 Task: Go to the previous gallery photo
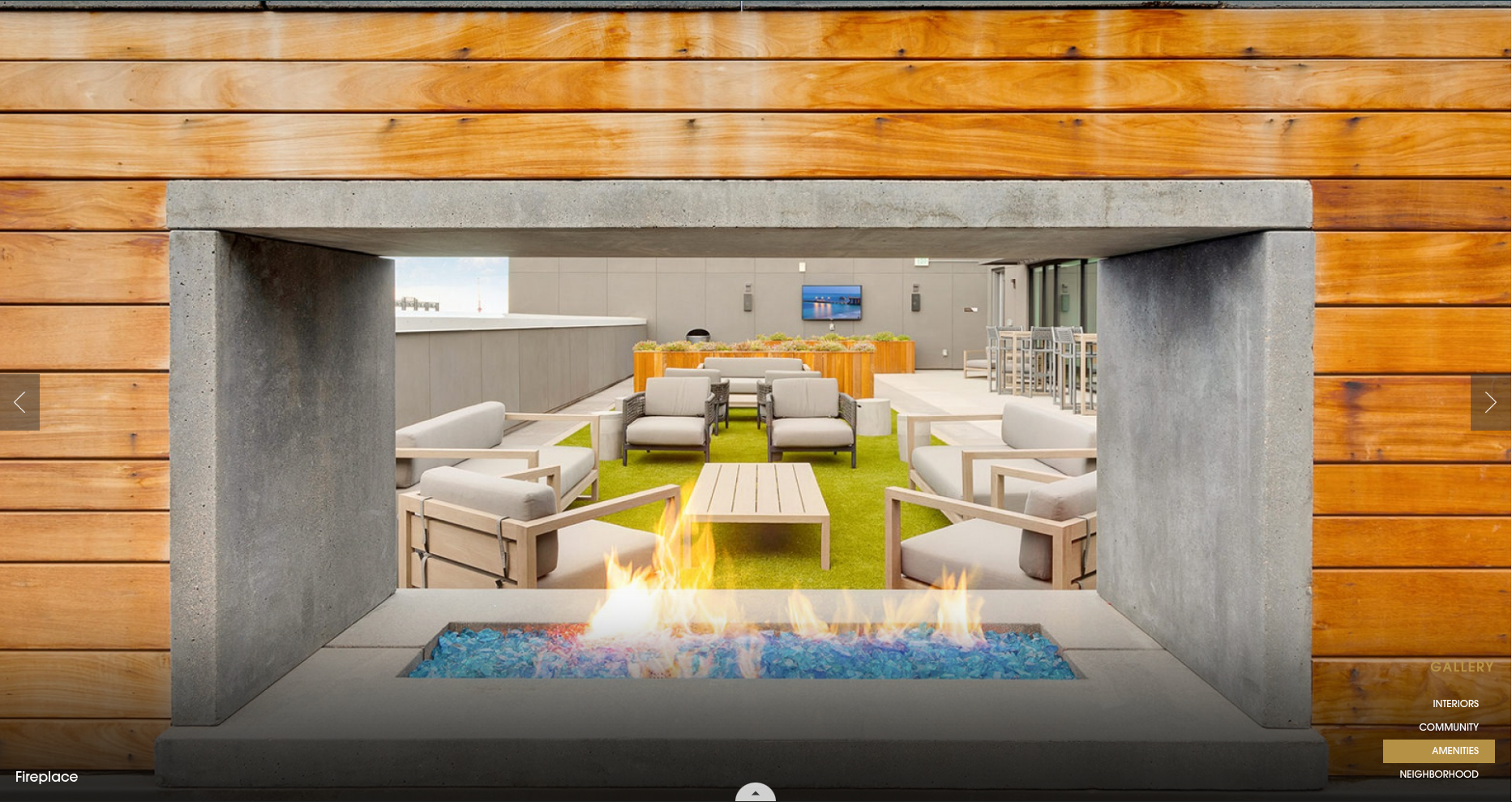(19, 402)
